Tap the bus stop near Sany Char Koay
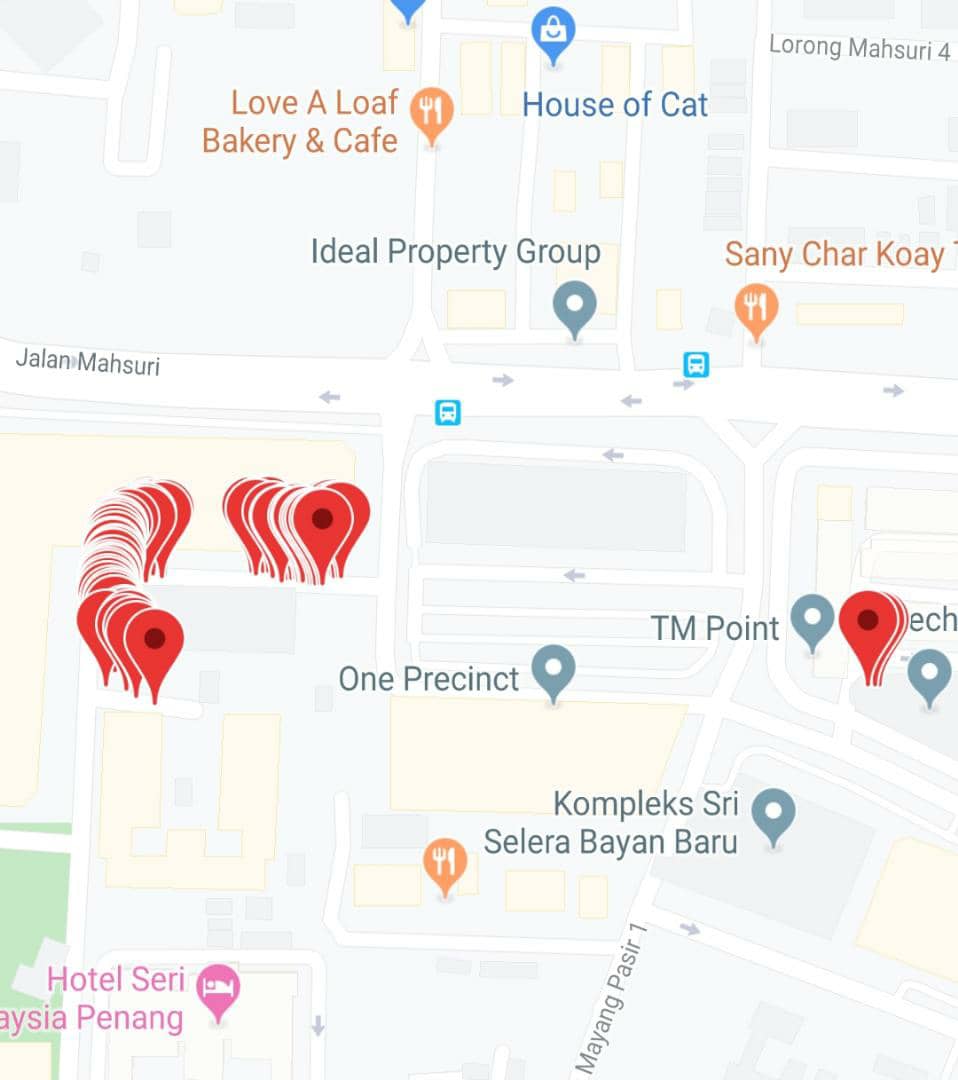 pos(696,364)
